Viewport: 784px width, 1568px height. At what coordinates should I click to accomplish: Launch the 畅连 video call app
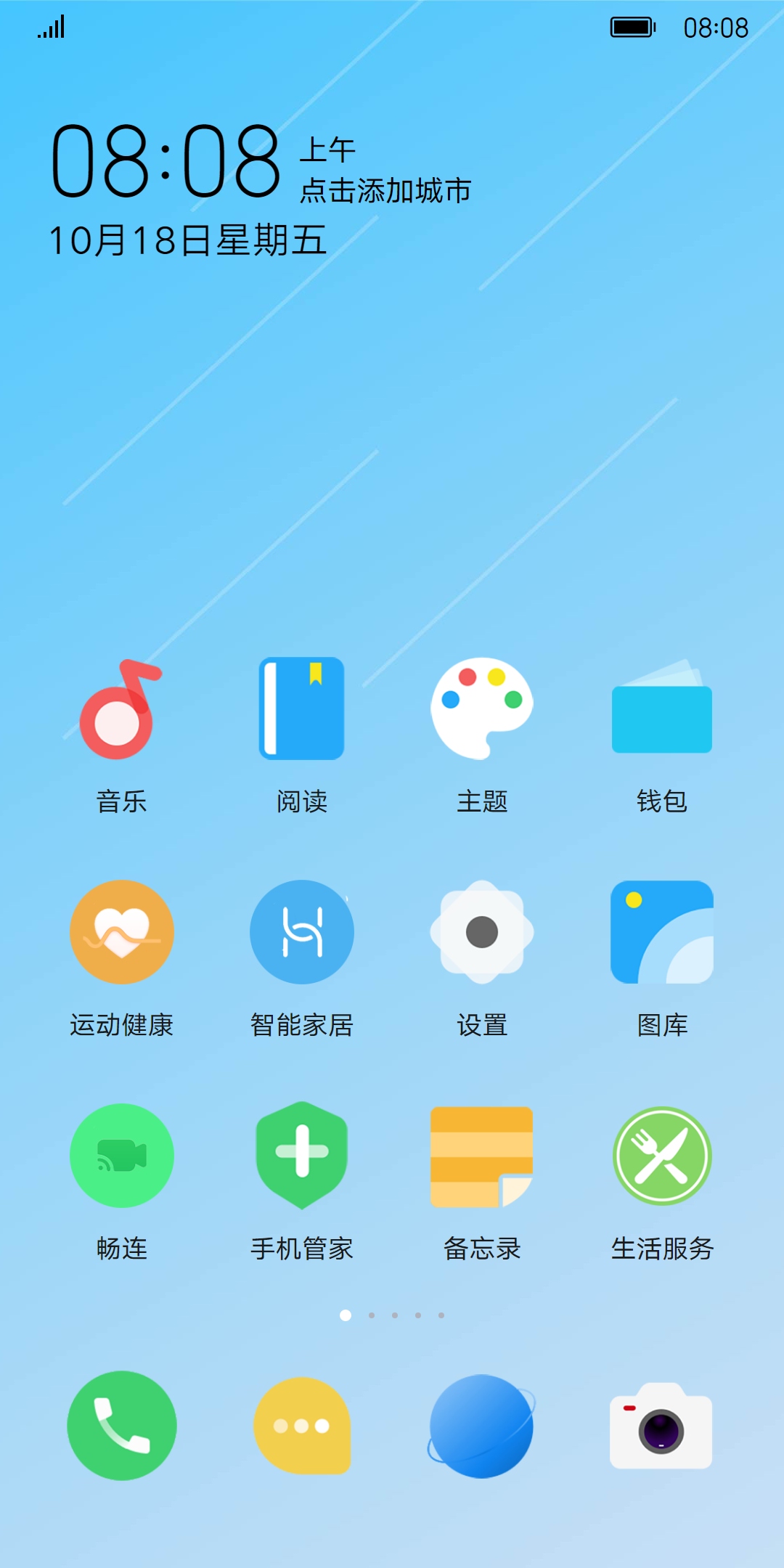[x=121, y=1156]
